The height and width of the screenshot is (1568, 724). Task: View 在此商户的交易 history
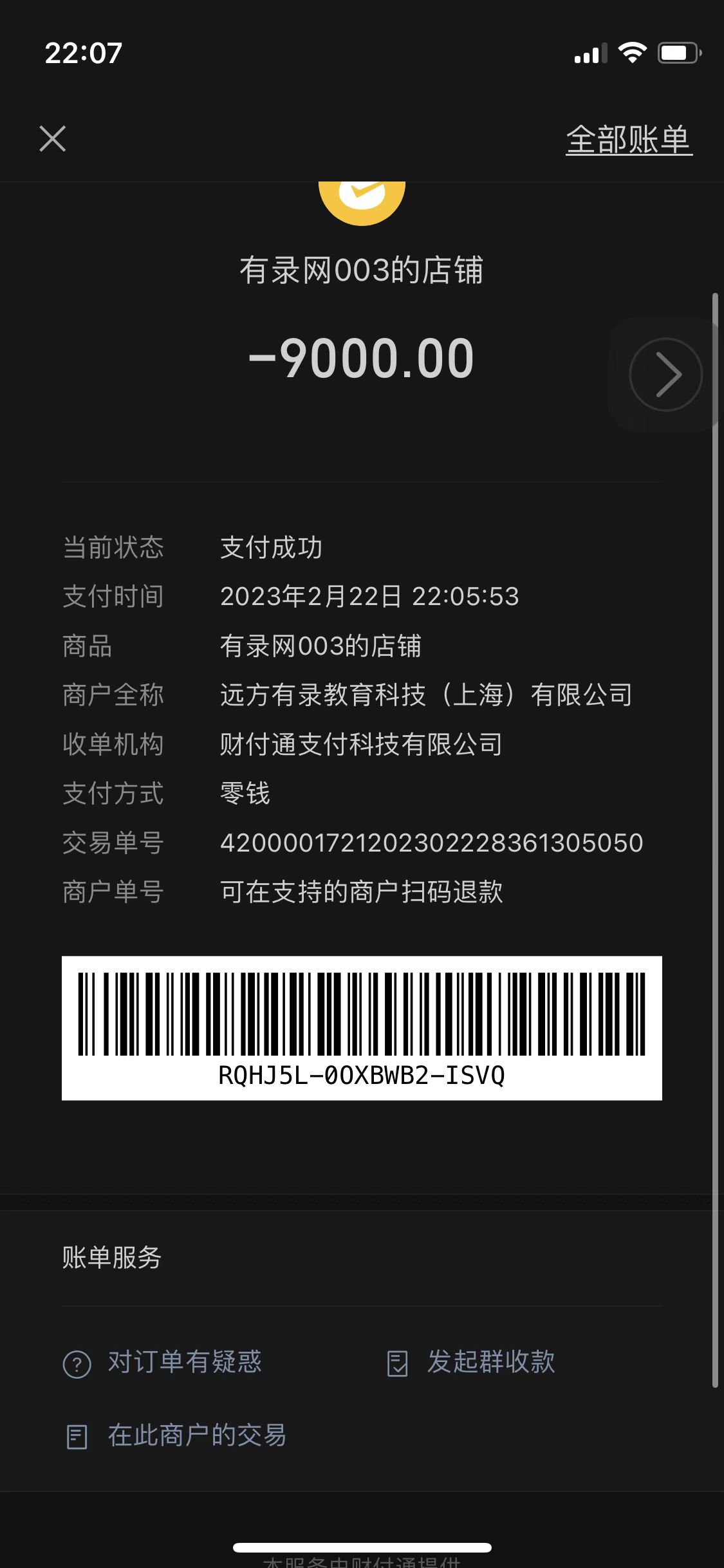(176, 1435)
